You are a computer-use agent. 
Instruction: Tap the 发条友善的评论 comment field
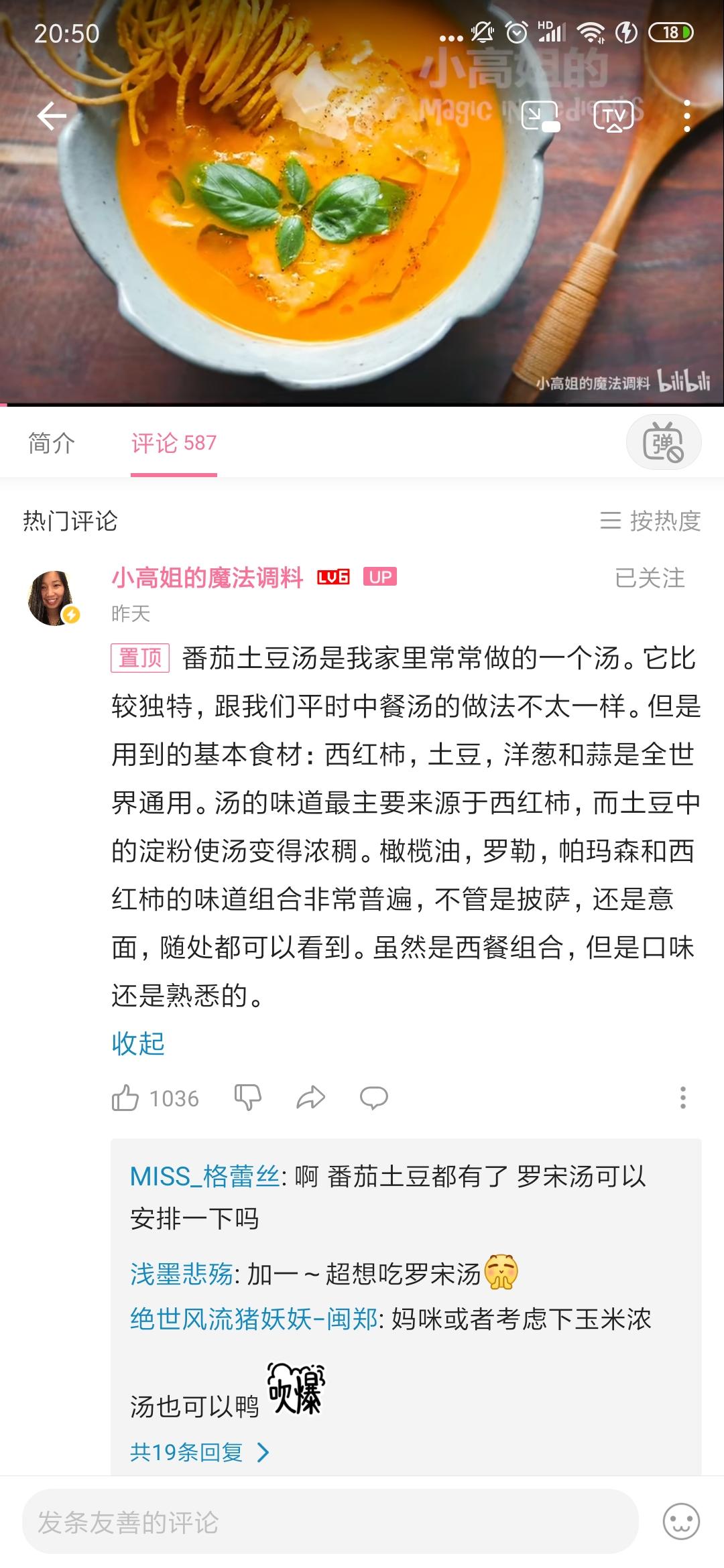tap(330, 1522)
